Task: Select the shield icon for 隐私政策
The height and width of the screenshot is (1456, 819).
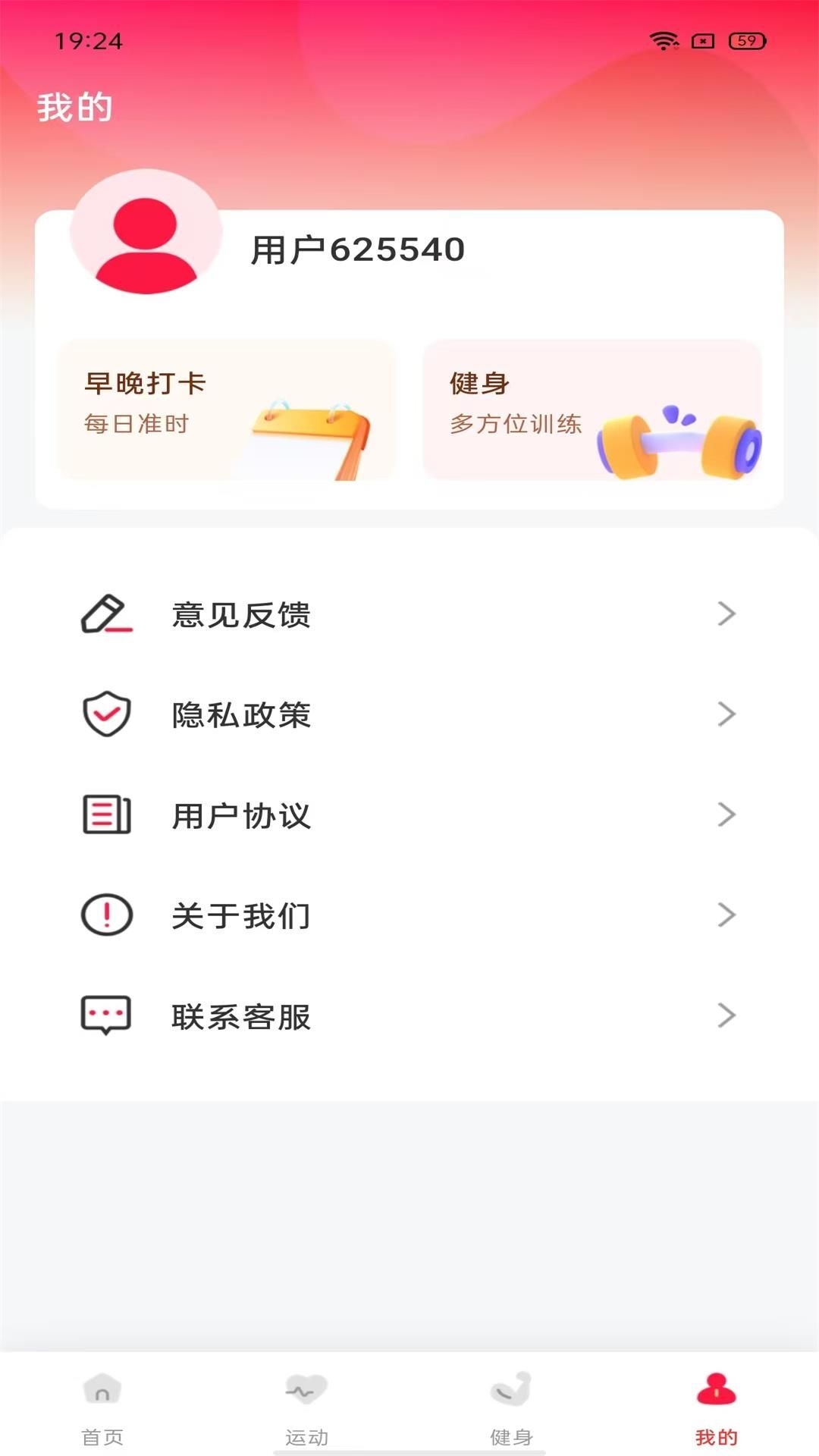Action: (x=106, y=713)
